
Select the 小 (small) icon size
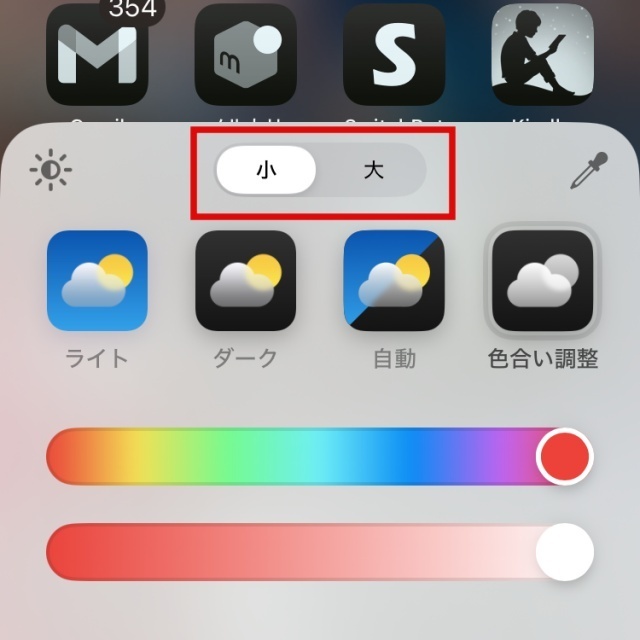click(x=267, y=171)
